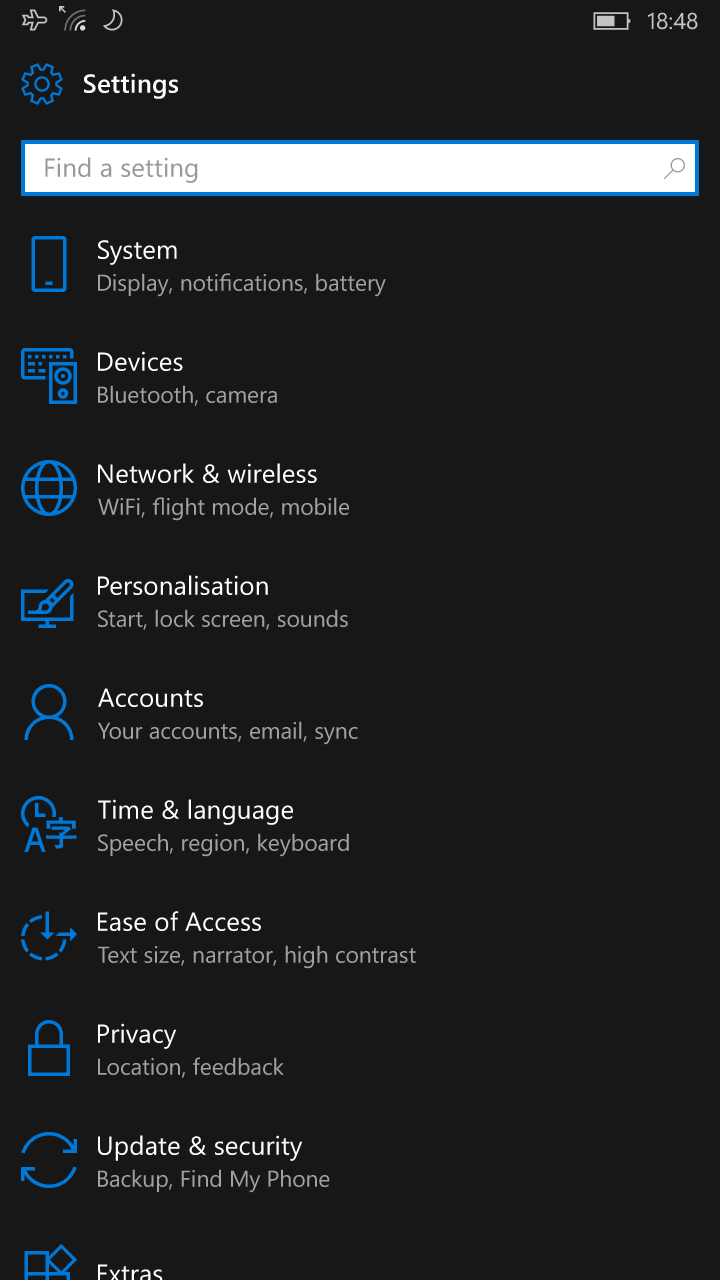Viewport: 720px width, 1280px height.
Task: Click the search magnifier in the search box
Action: [674, 168]
